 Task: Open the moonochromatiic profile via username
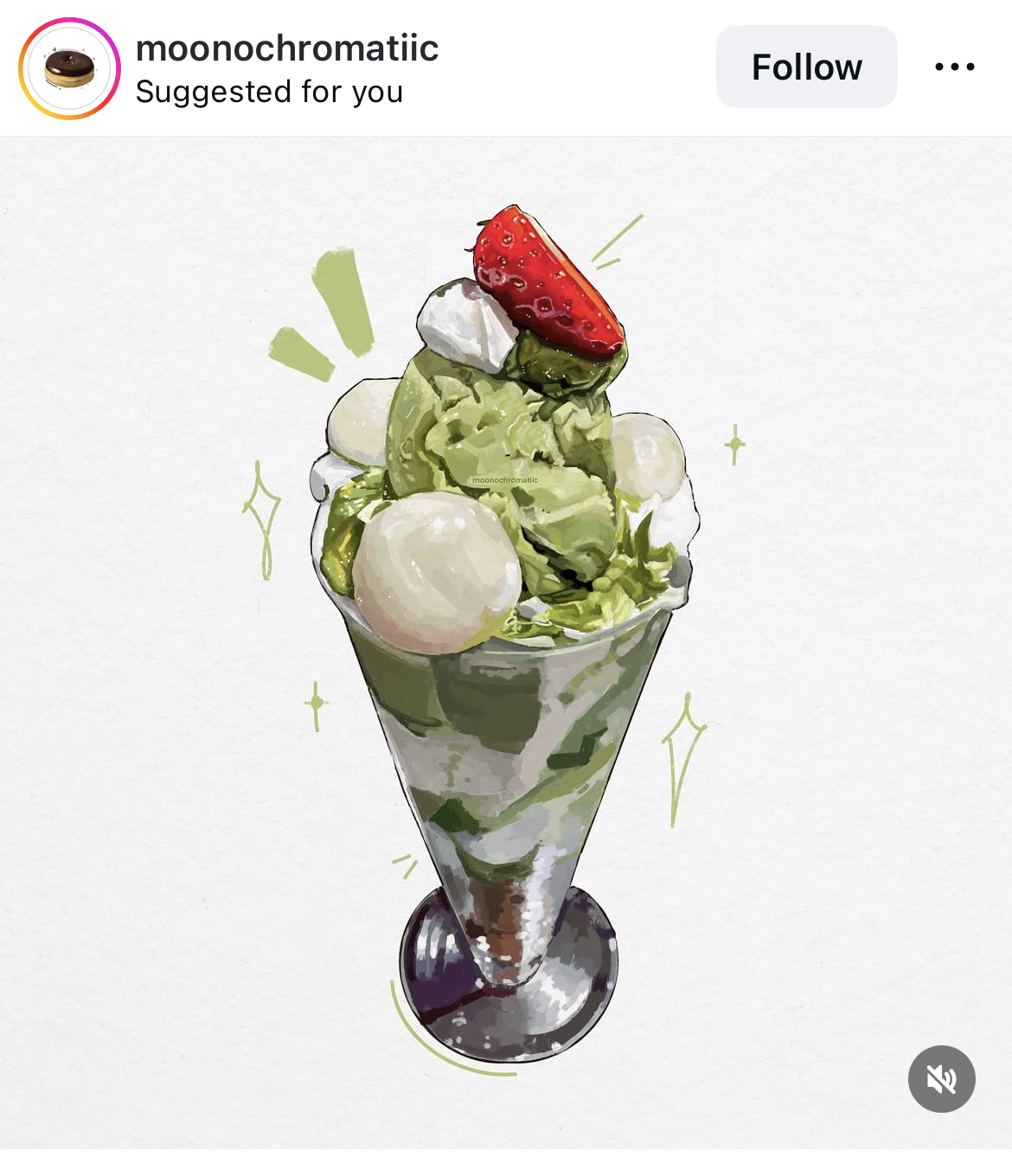pyautogui.click(x=286, y=48)
